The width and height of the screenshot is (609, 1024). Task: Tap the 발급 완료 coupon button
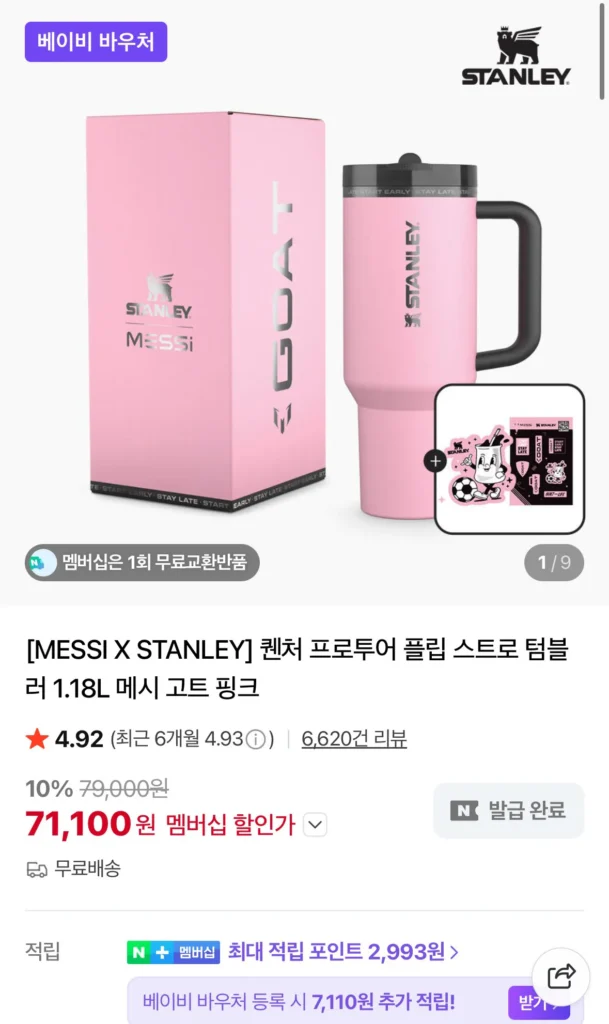click(x=508, y=810)
